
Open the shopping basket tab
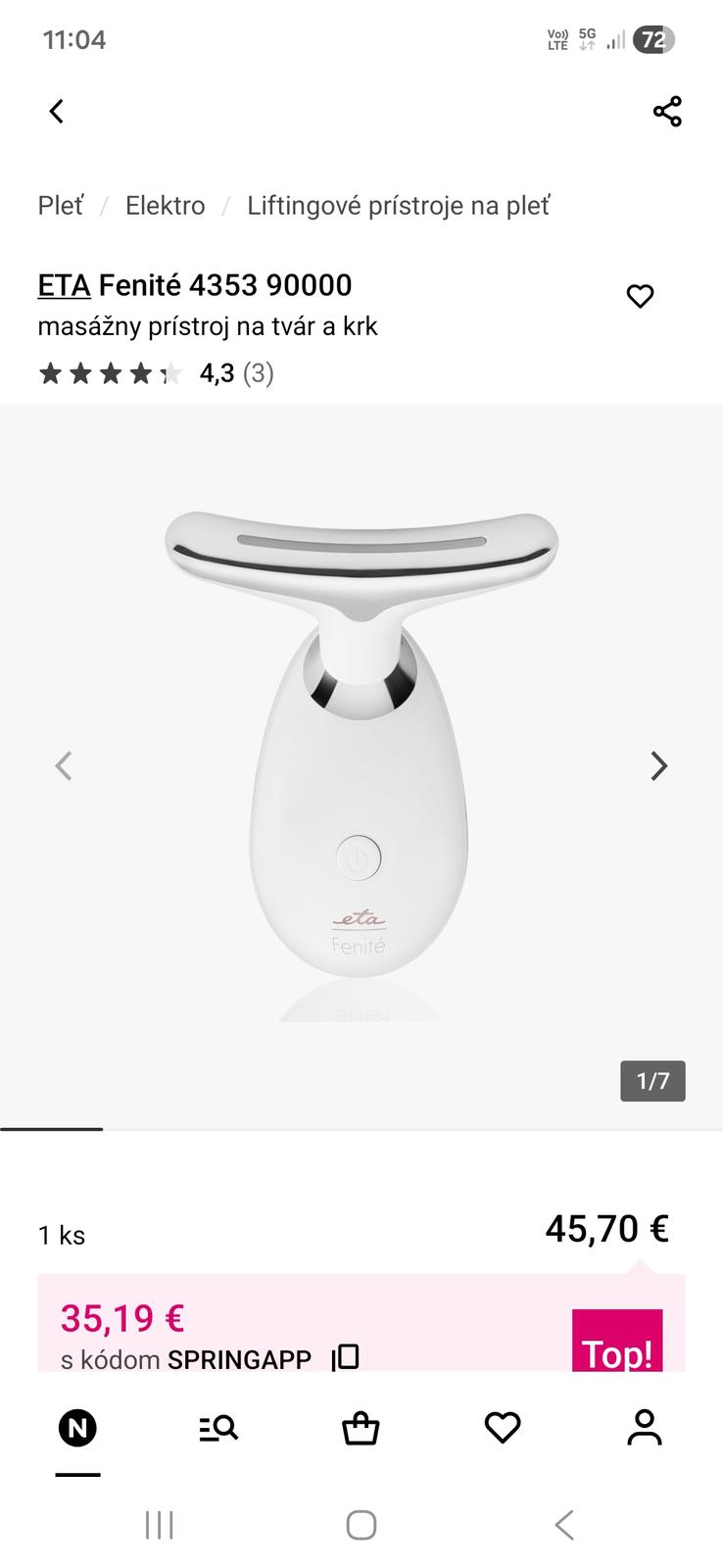click(361, 1429)
